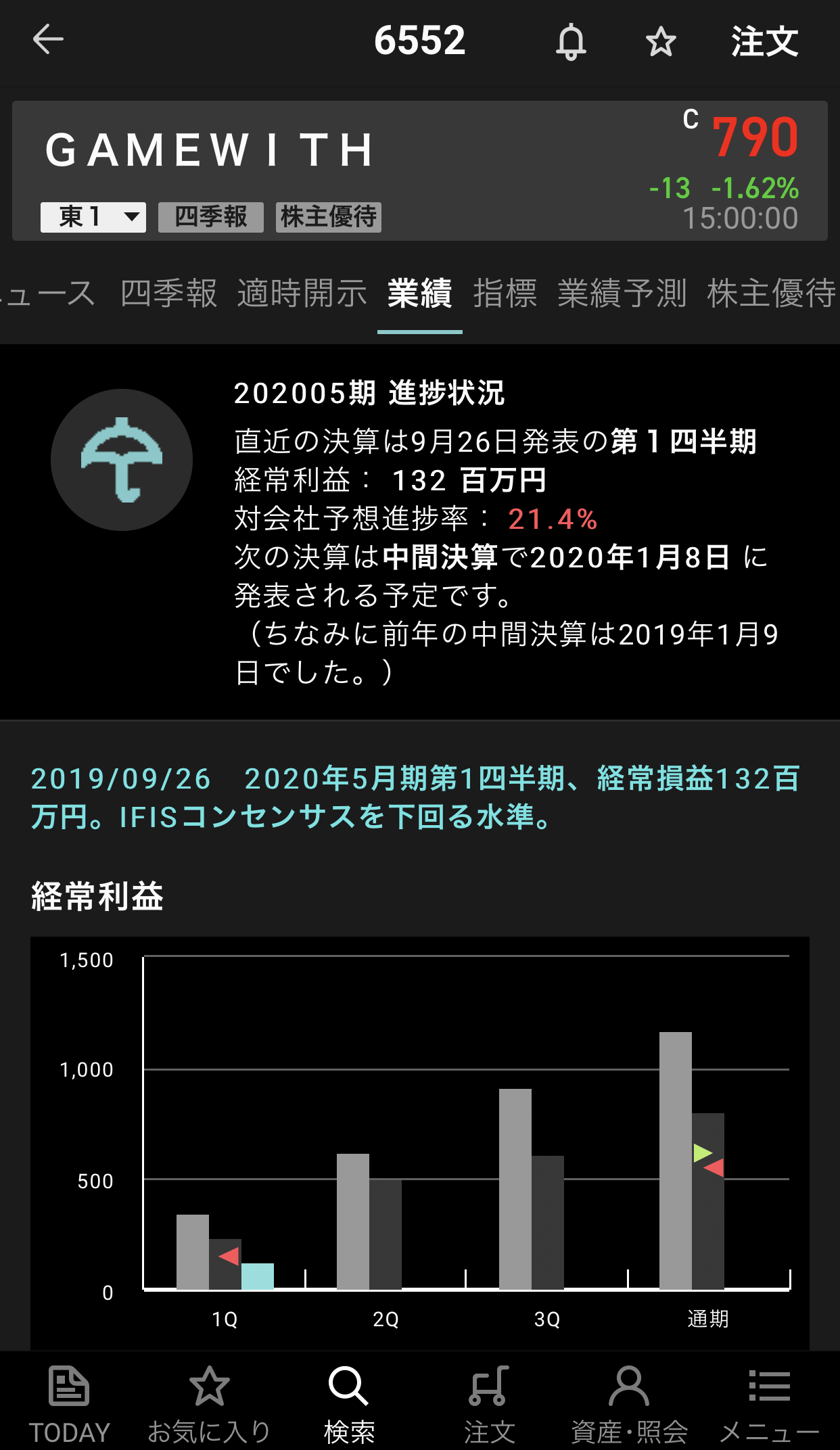
Task: Open the 株主優待 chip
Action: [329, 217]
